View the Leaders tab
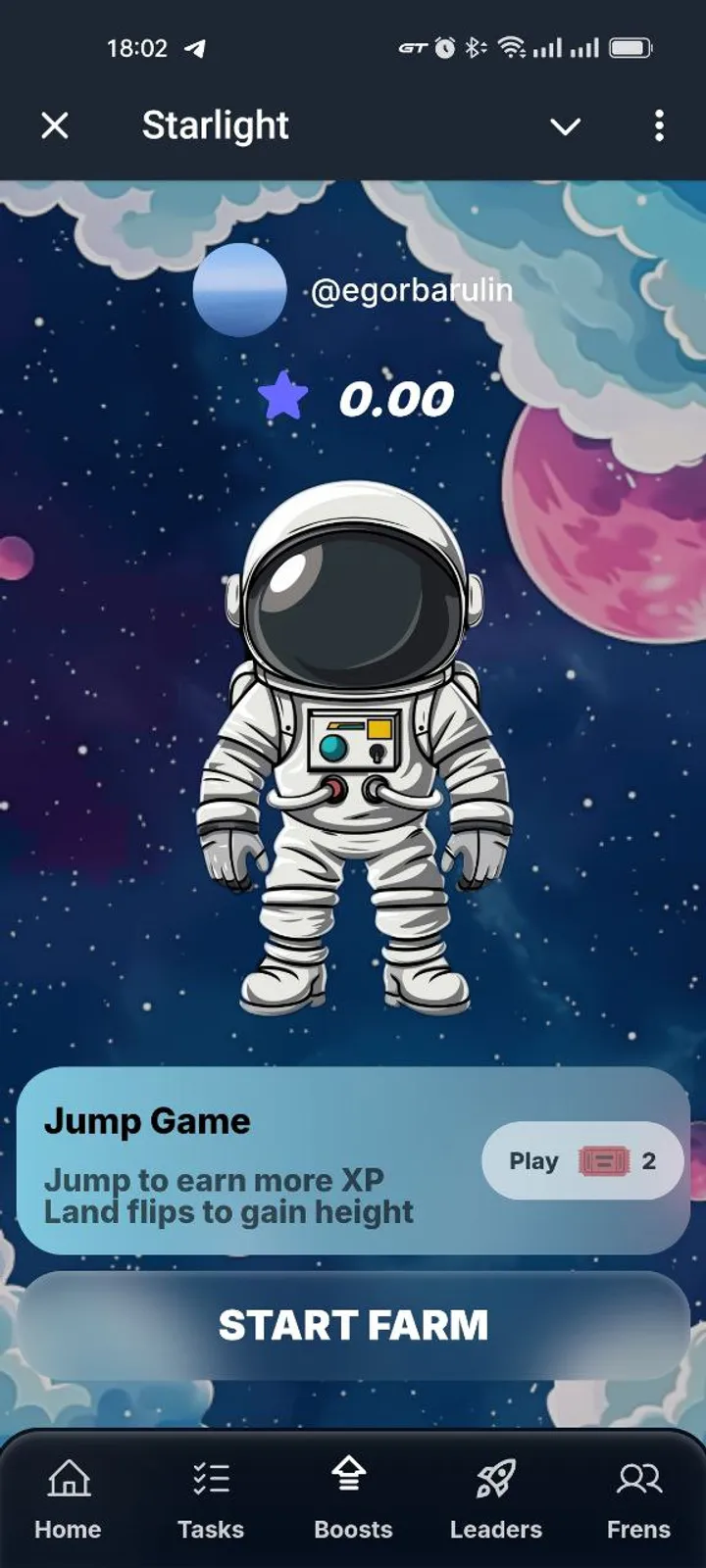 click(495, 1499)
